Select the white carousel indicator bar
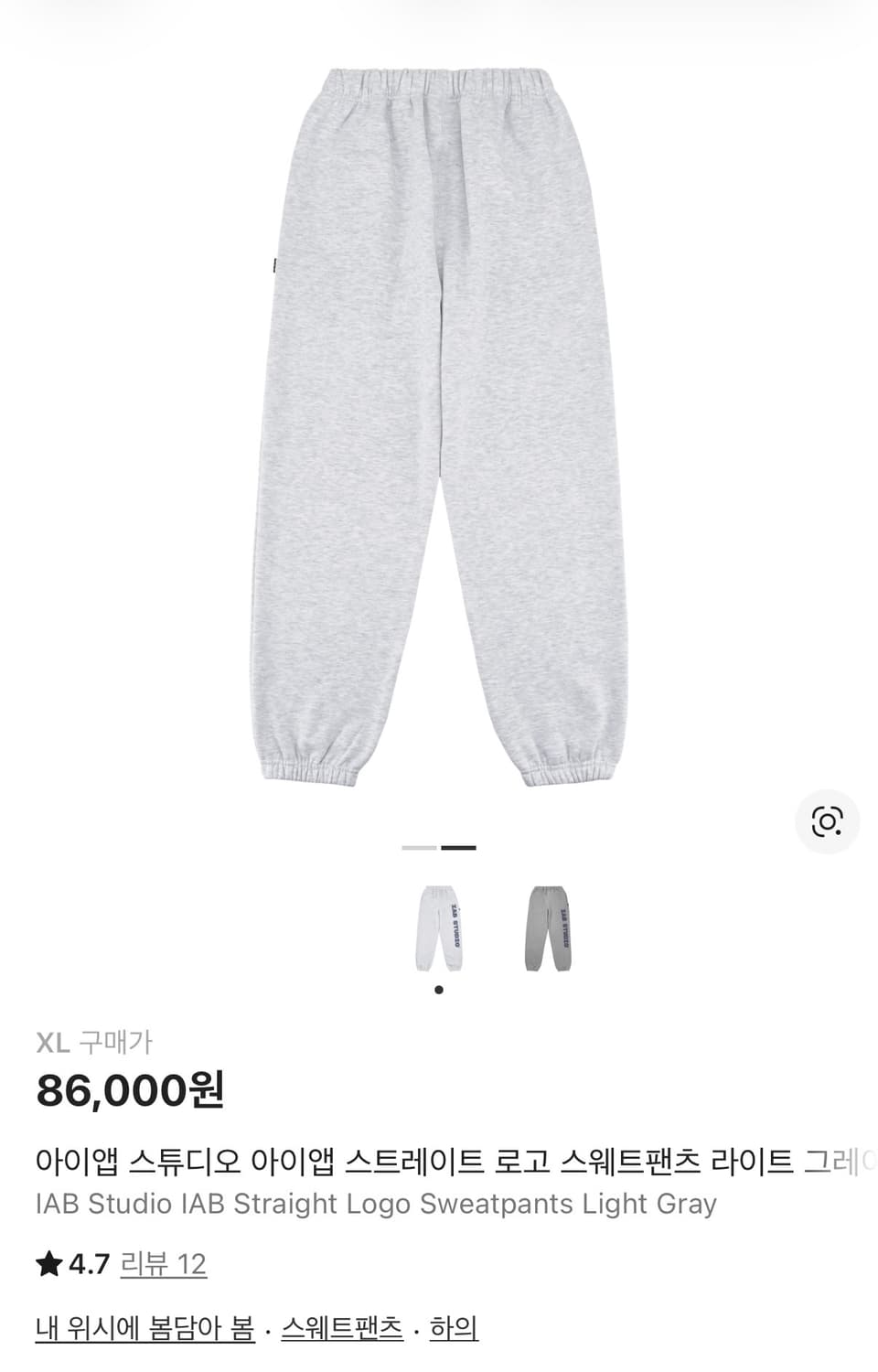This screenshot has width=878, height=1372. tap(419, 849)
